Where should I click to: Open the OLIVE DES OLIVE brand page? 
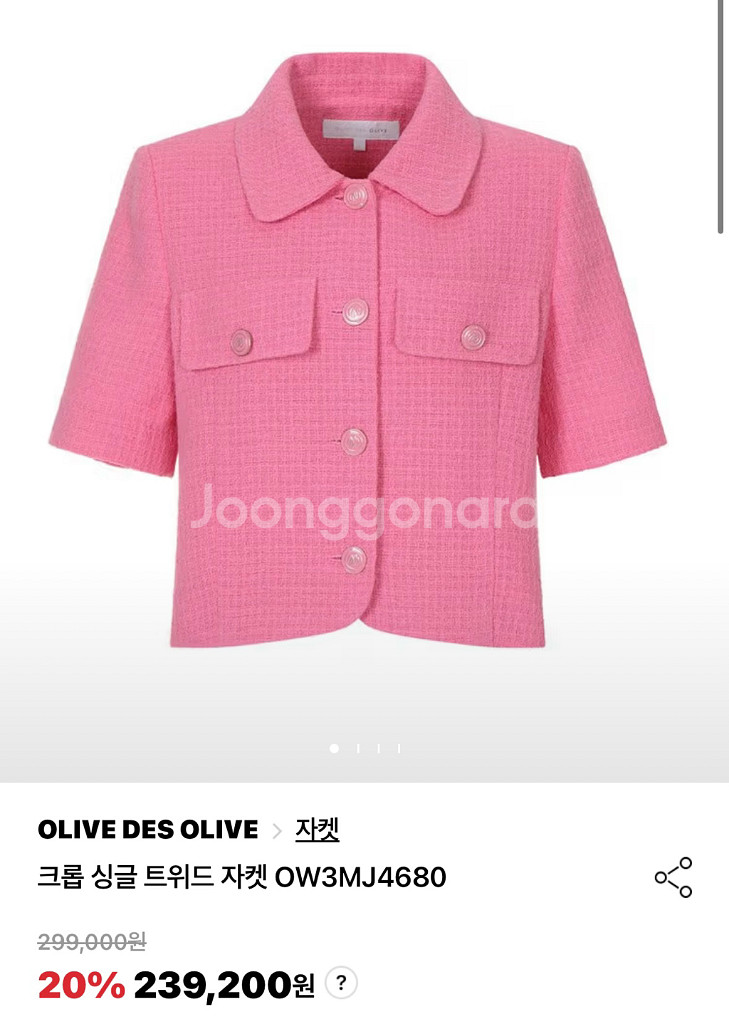click(148, 830)
